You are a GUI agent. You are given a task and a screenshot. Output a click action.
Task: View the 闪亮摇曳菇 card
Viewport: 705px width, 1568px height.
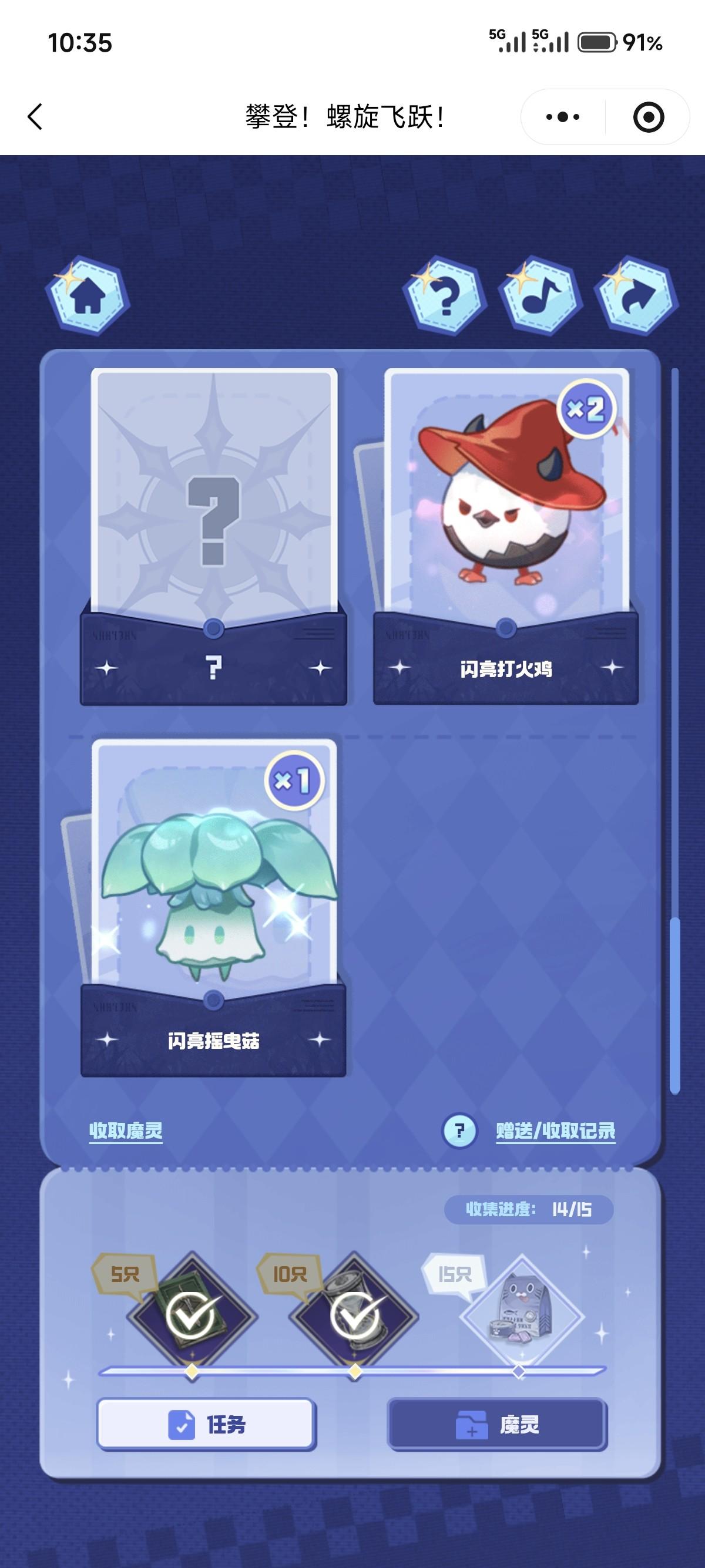pos(213,895)
